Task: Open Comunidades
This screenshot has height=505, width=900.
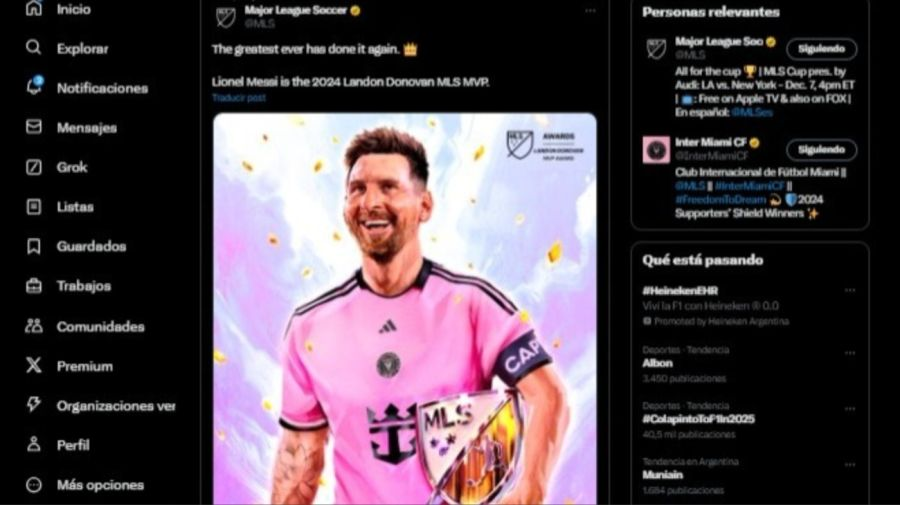Action: pyautogui.click(x=99, y=326)
